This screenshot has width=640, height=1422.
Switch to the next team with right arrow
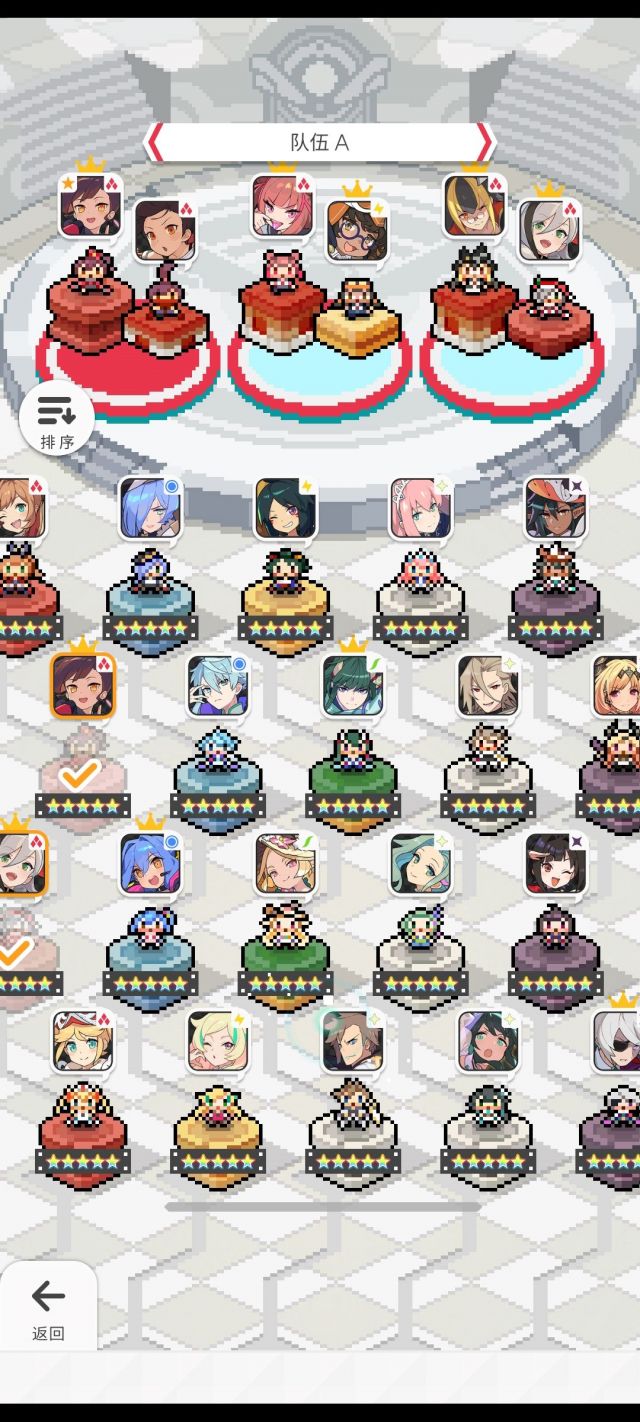[484, 142]
